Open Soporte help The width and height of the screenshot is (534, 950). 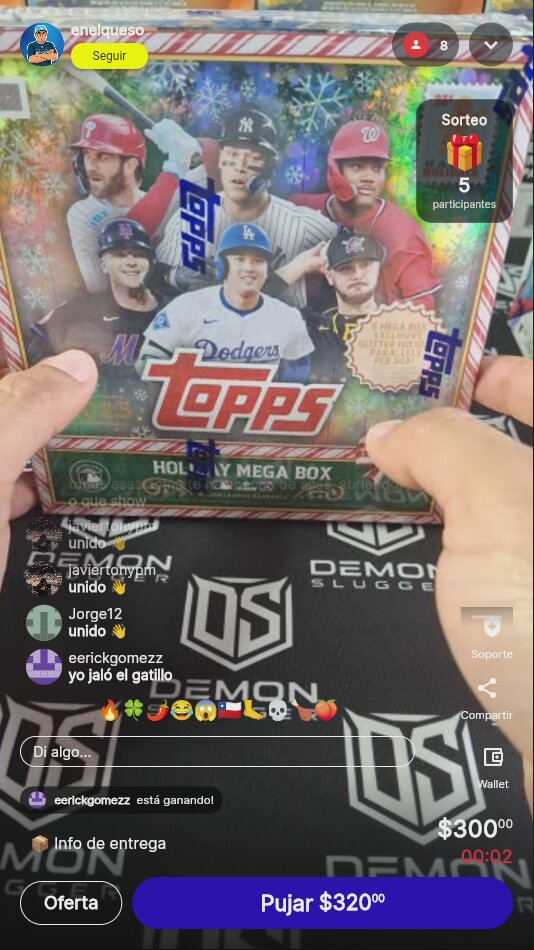492,635
